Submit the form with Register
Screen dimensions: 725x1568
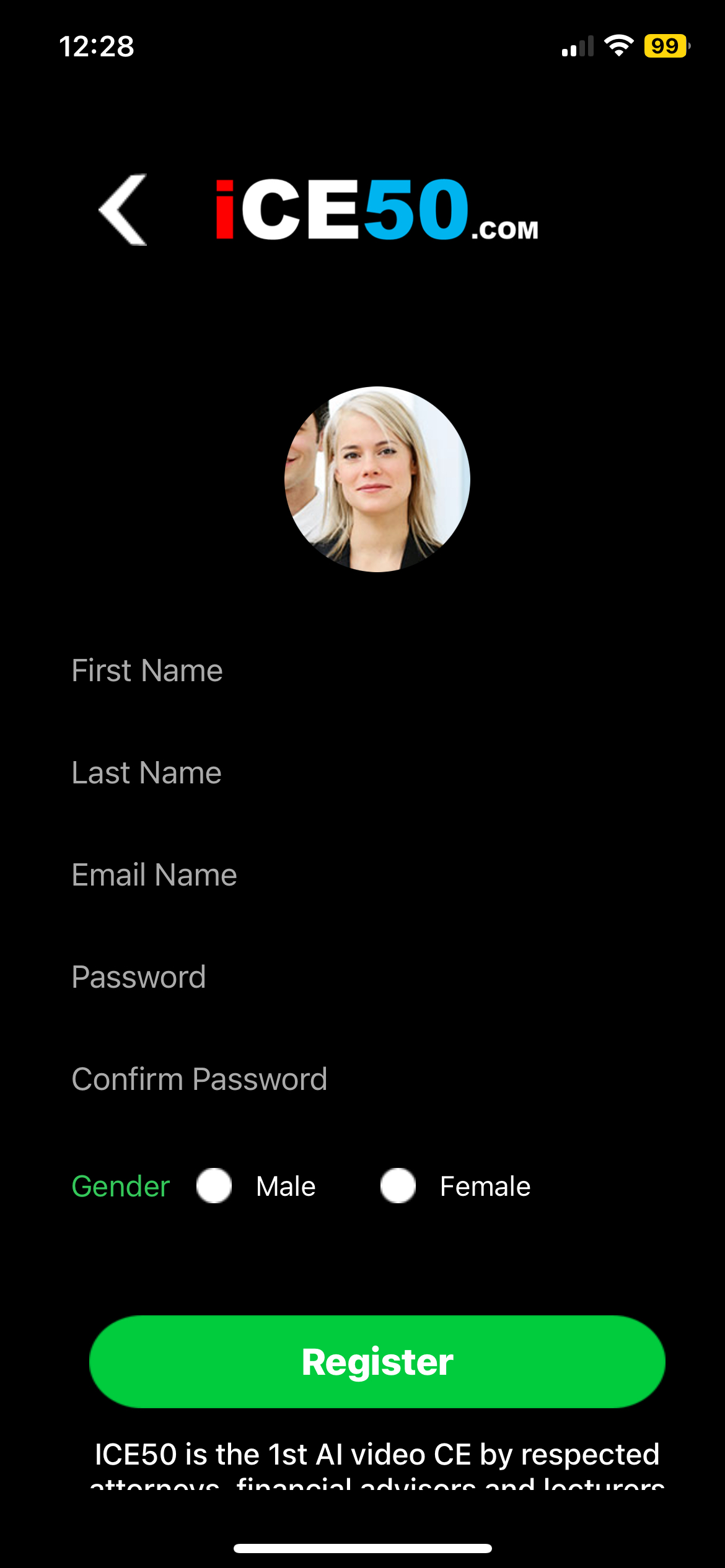point(377,1362)
